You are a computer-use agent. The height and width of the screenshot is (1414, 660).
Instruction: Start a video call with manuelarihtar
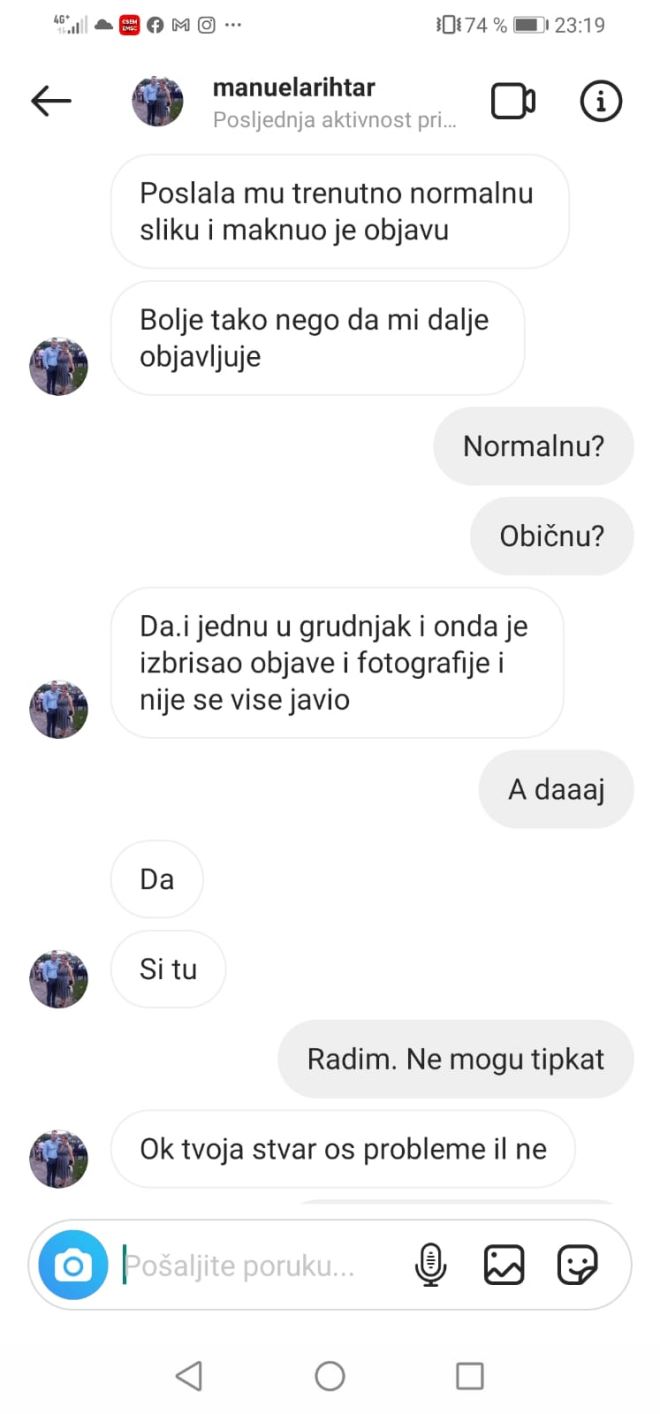point(513,102)
